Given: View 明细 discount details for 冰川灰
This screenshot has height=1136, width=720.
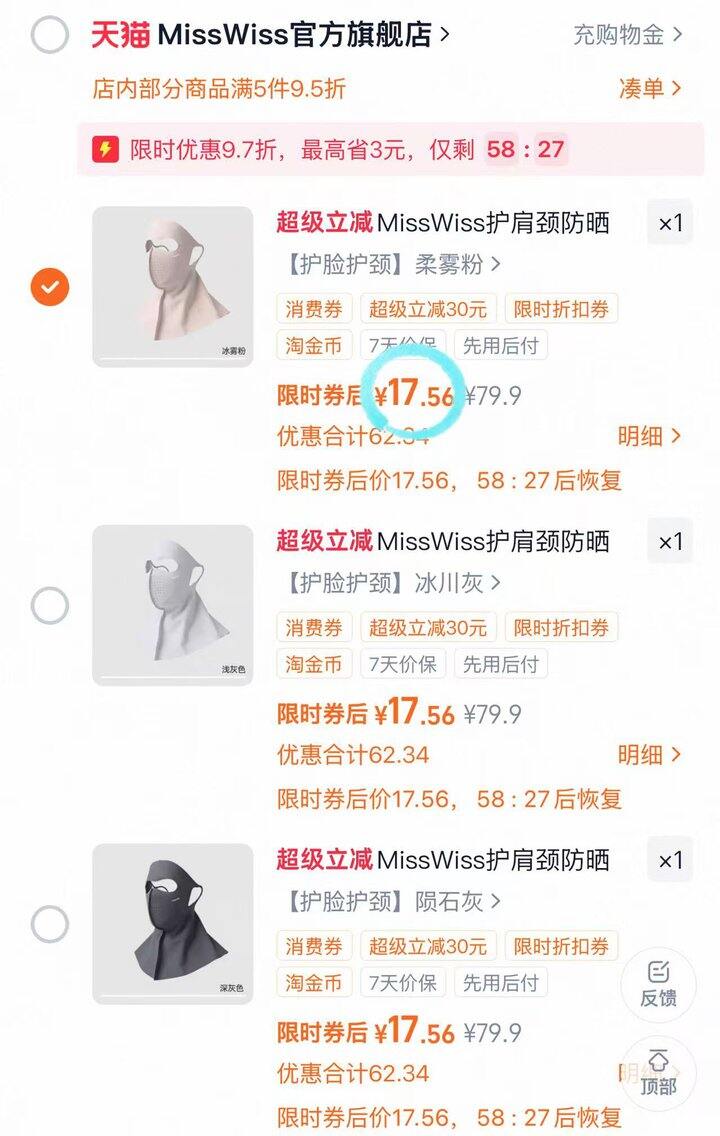Looking at the screenshot, I should coord(650,754).
